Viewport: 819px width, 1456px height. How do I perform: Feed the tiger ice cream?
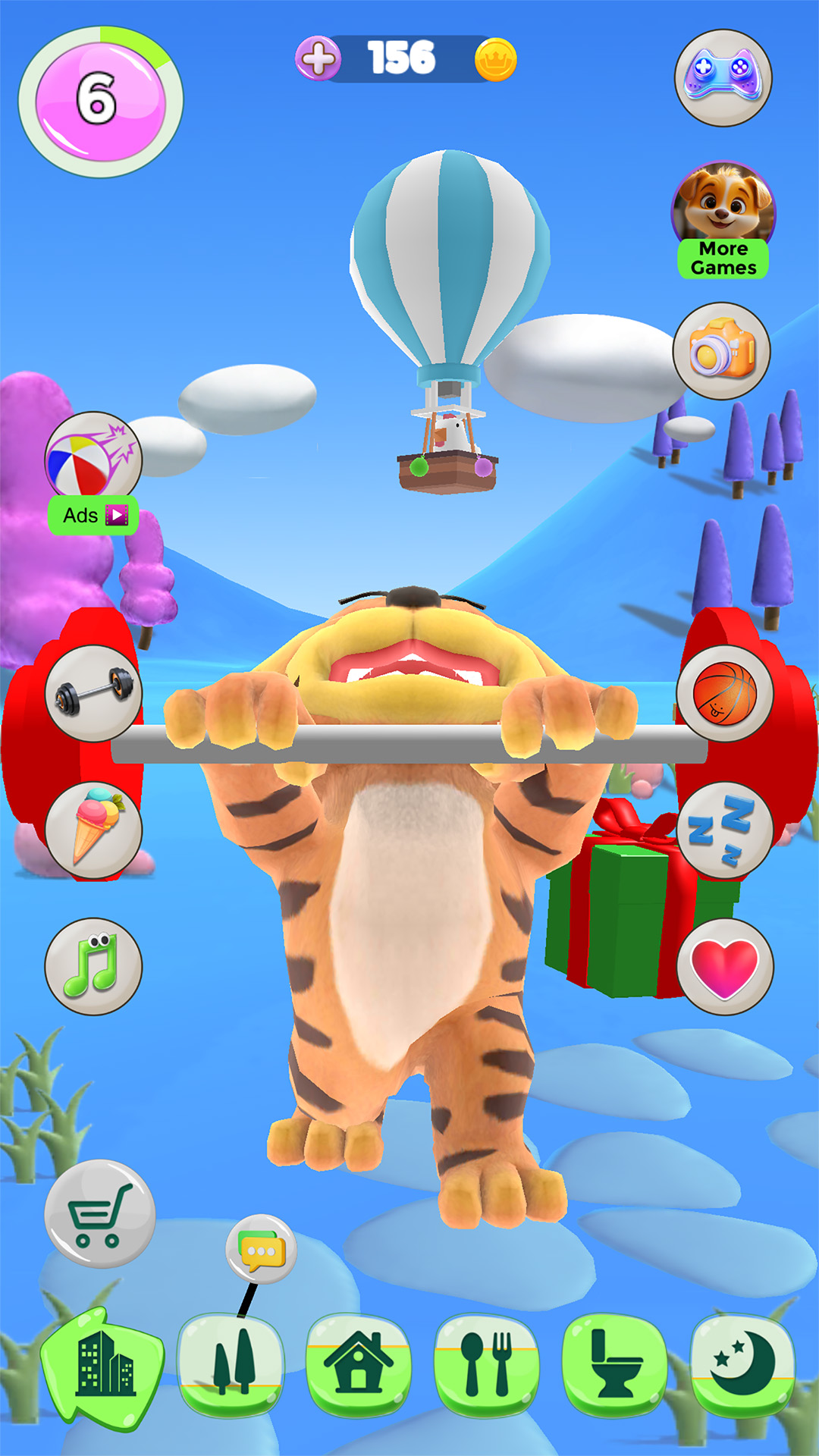pyautogui.click(x=93, y=830)
